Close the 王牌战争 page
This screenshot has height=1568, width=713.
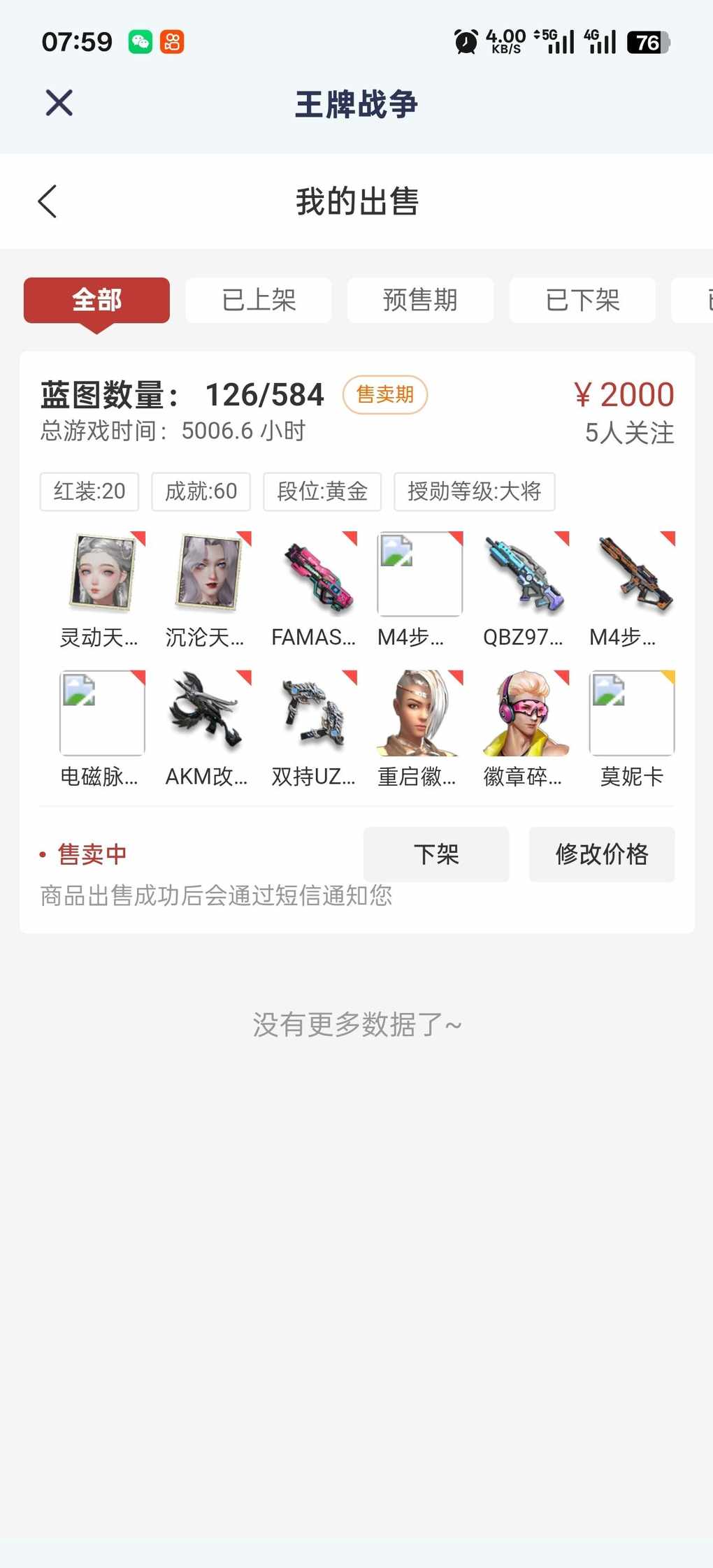point(59,103)
